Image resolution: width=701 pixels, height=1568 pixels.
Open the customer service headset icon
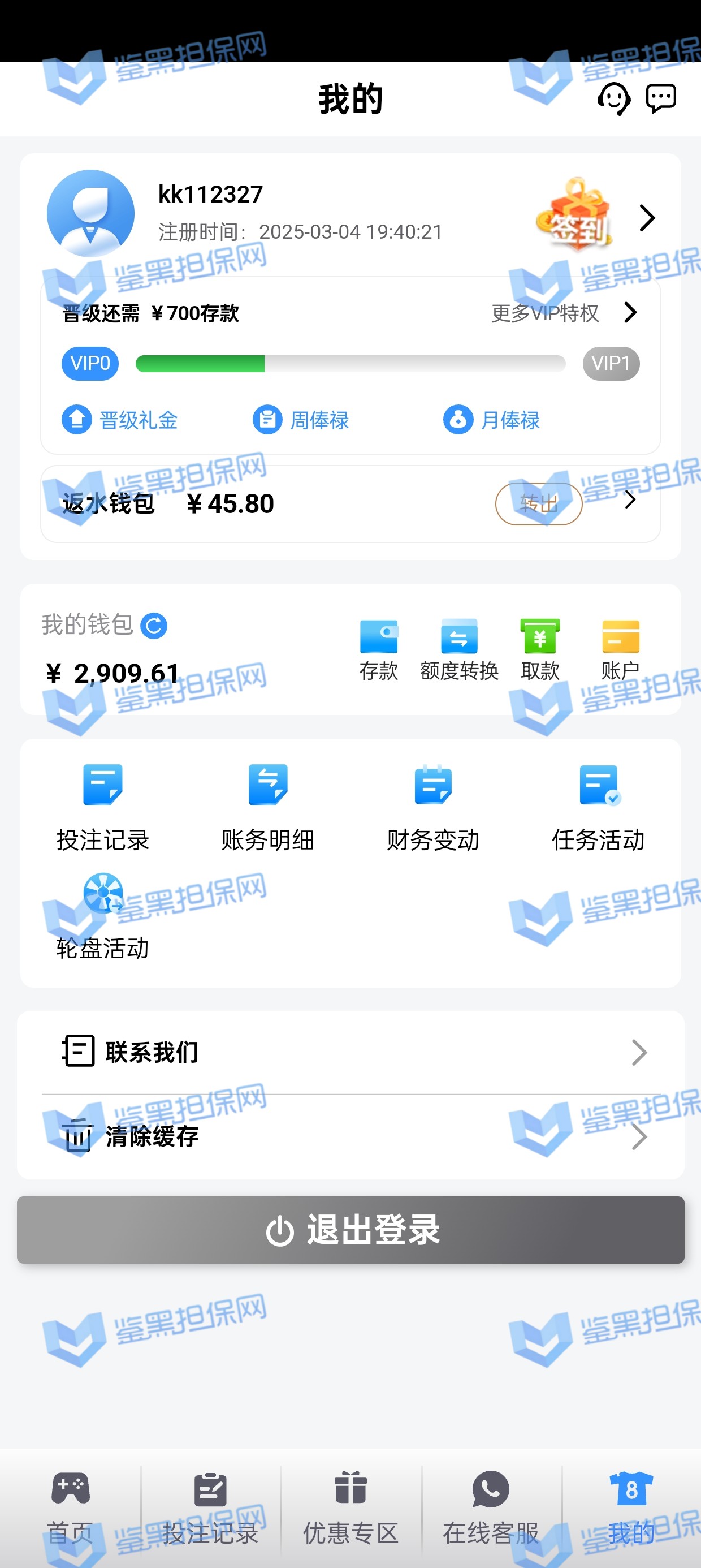coord(613,98)
